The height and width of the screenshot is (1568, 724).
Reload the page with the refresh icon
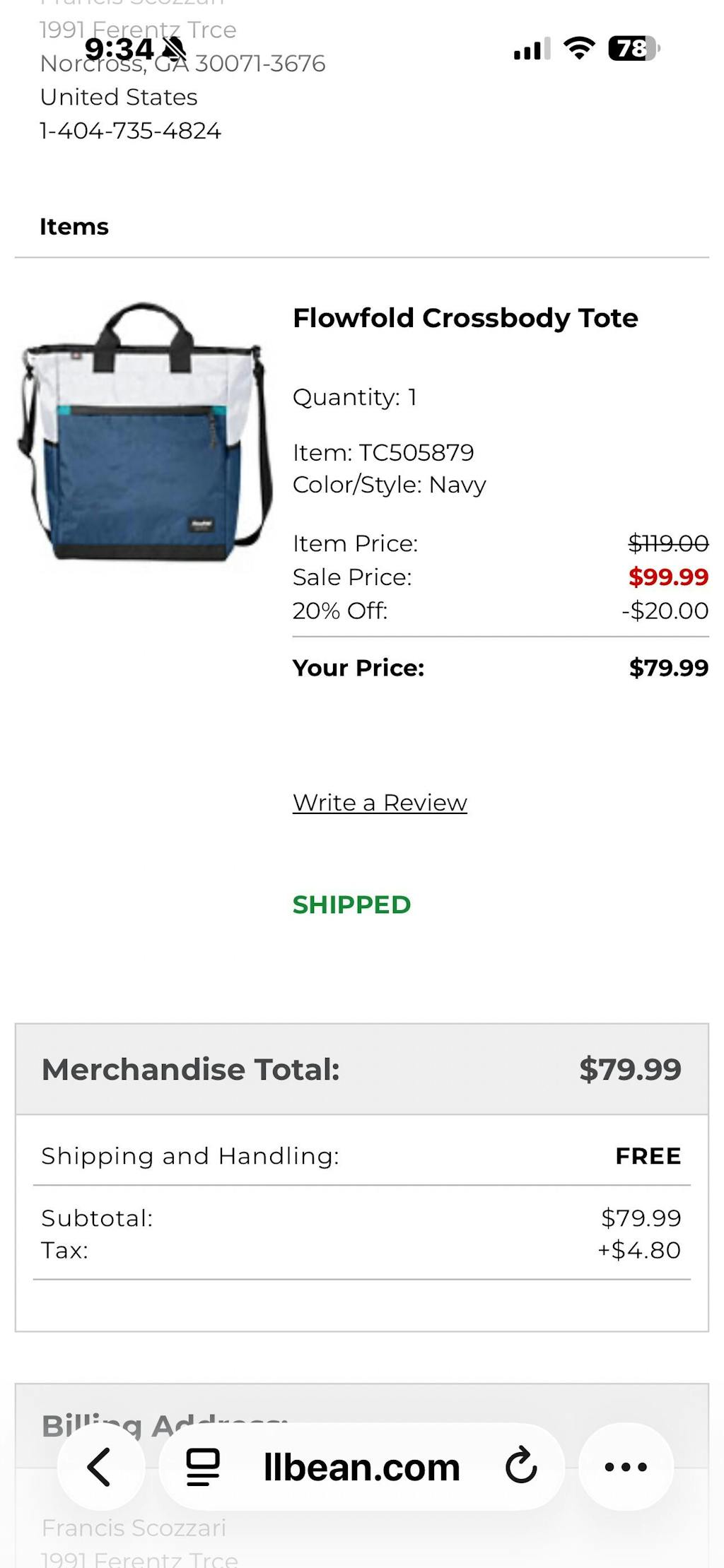(521, 1466)
